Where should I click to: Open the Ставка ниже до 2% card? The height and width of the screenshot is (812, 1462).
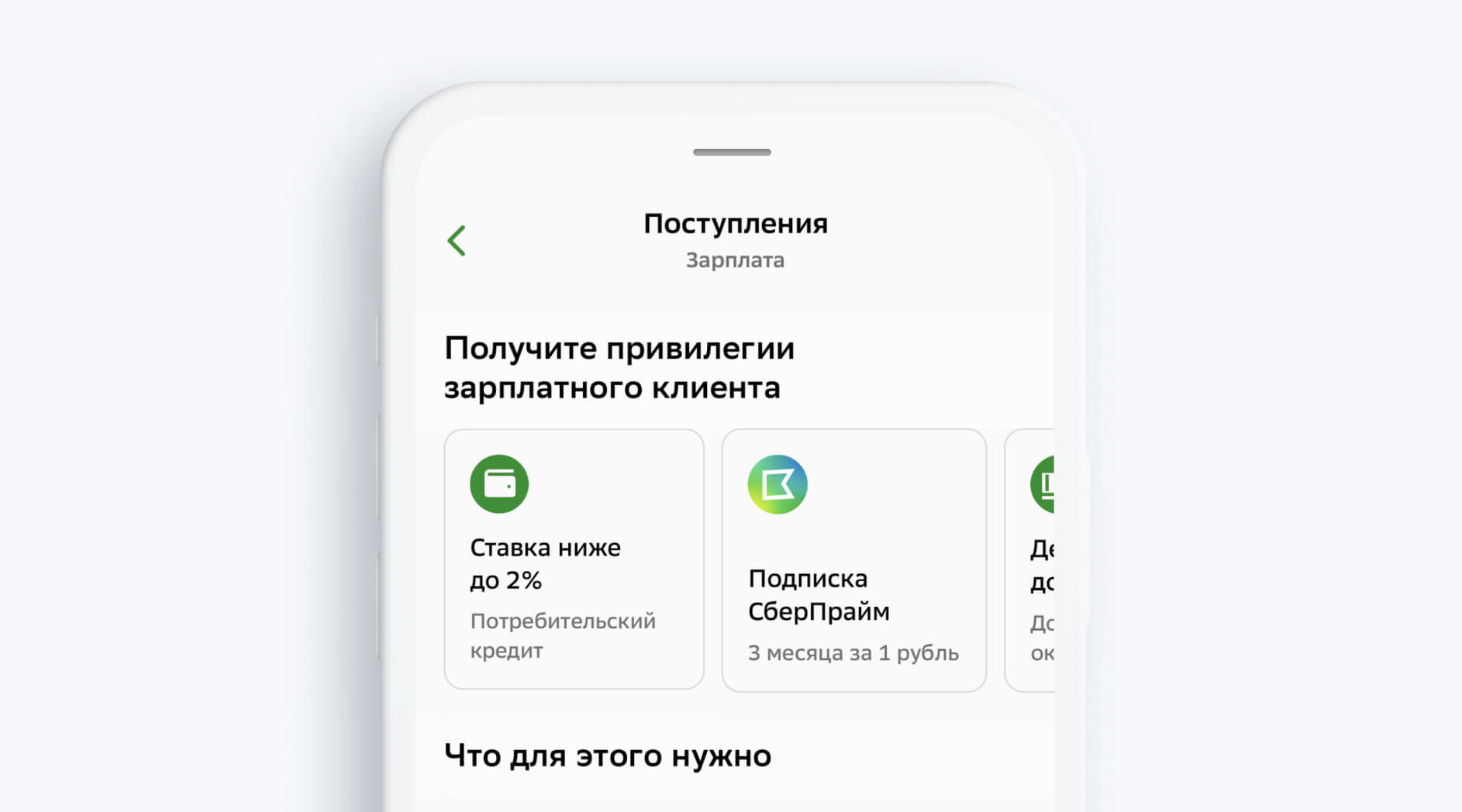click(x=574, y=559)
